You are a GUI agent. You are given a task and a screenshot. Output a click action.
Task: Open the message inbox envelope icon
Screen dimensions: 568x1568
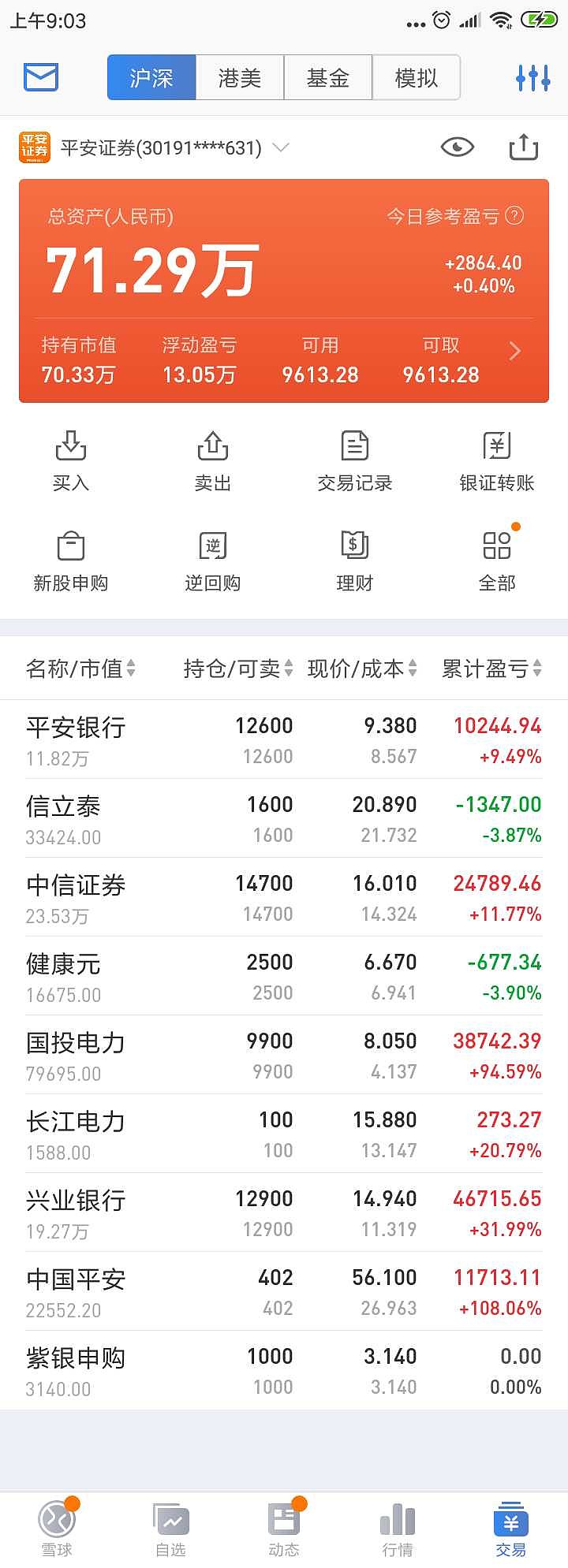pyautogui.click(x=40, y=76)
